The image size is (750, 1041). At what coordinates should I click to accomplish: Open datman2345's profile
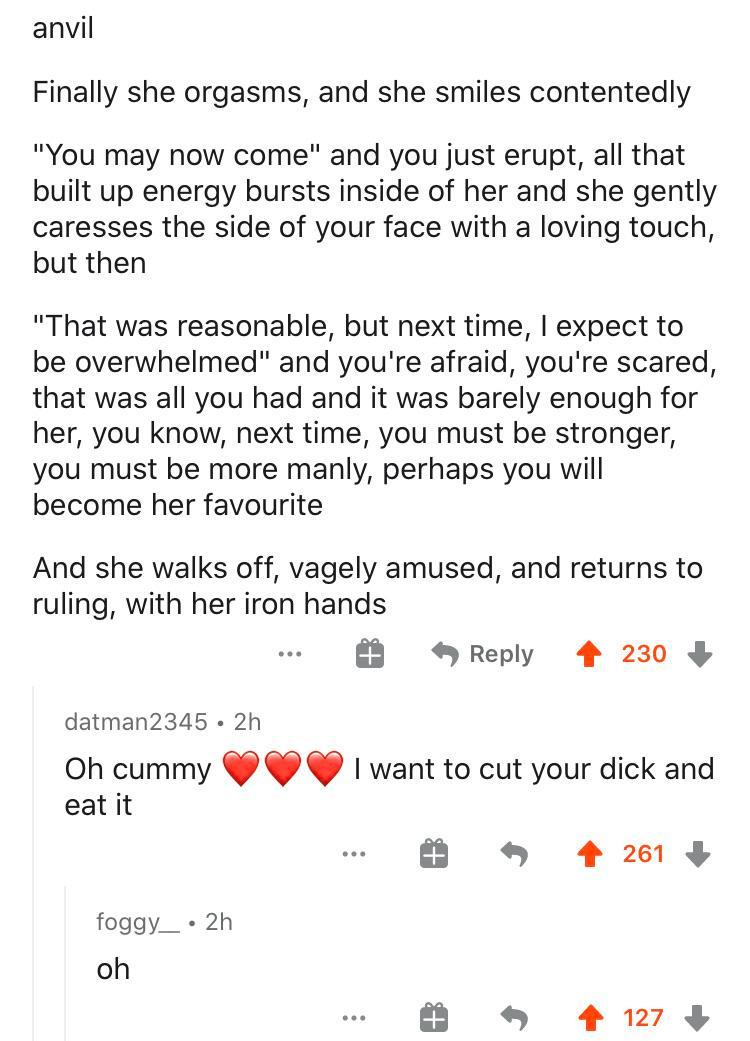click(136, 720)
